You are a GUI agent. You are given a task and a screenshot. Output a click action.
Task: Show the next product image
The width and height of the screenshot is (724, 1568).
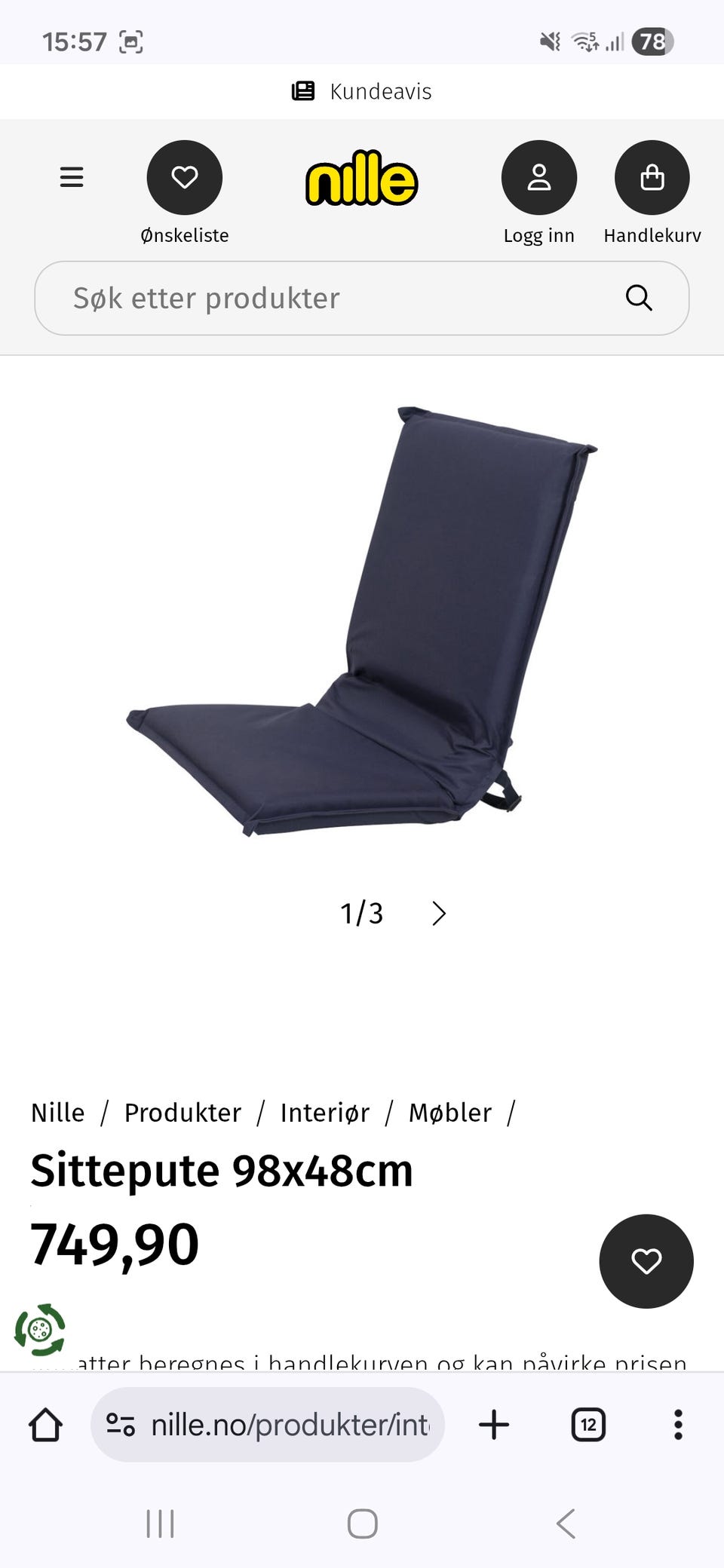pyautogui.click(x=440, y=914)
